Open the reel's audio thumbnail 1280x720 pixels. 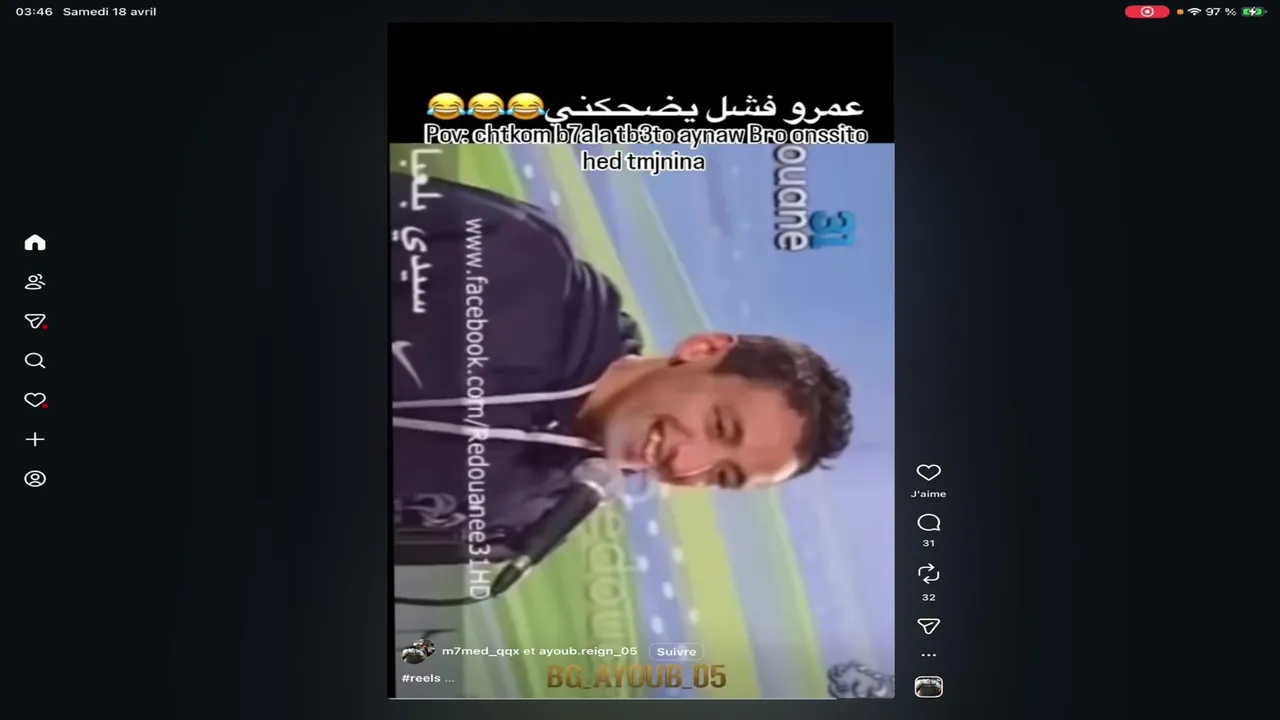tap(928, 687)
